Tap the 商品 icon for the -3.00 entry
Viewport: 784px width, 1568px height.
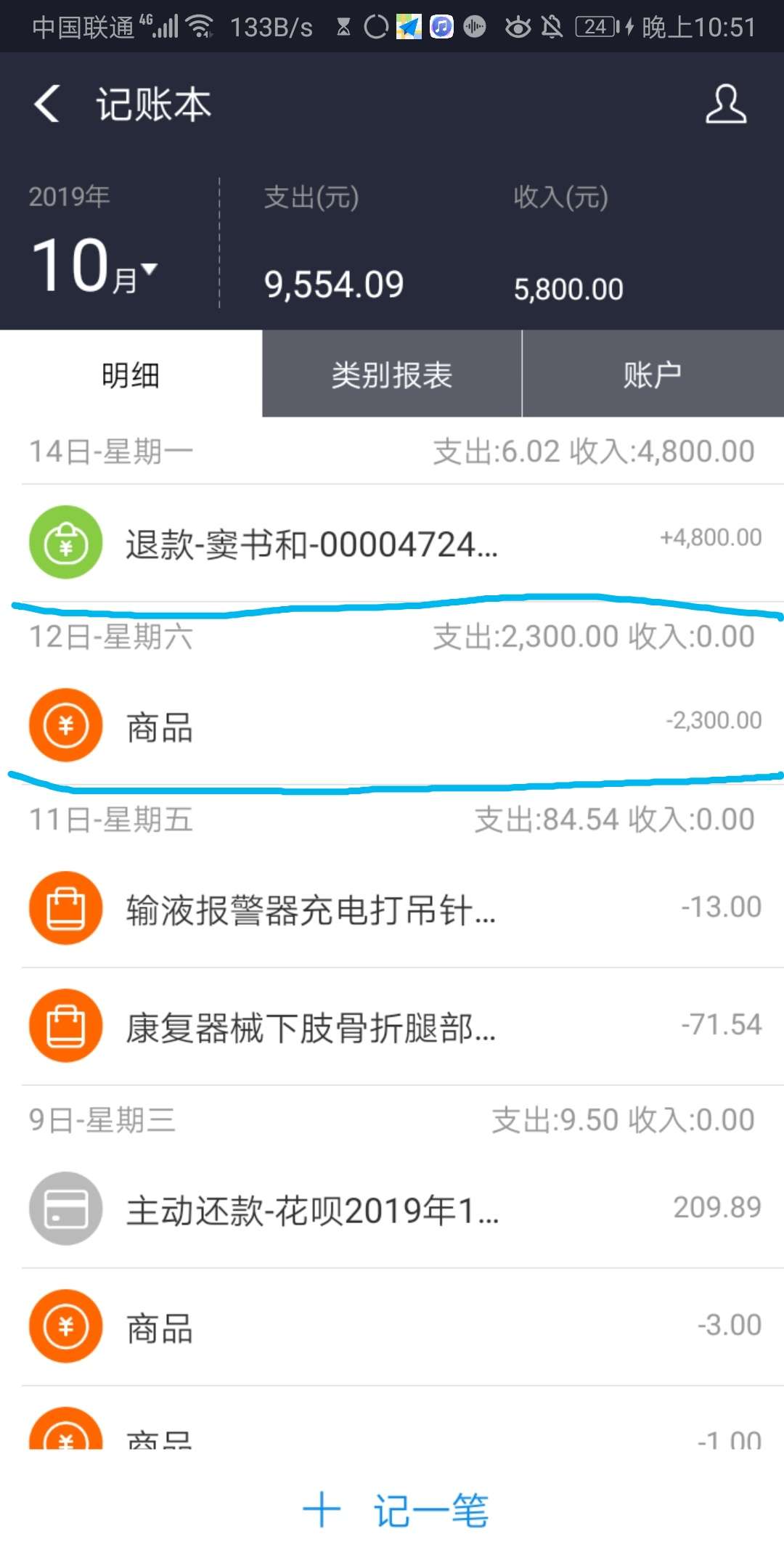65,1326
